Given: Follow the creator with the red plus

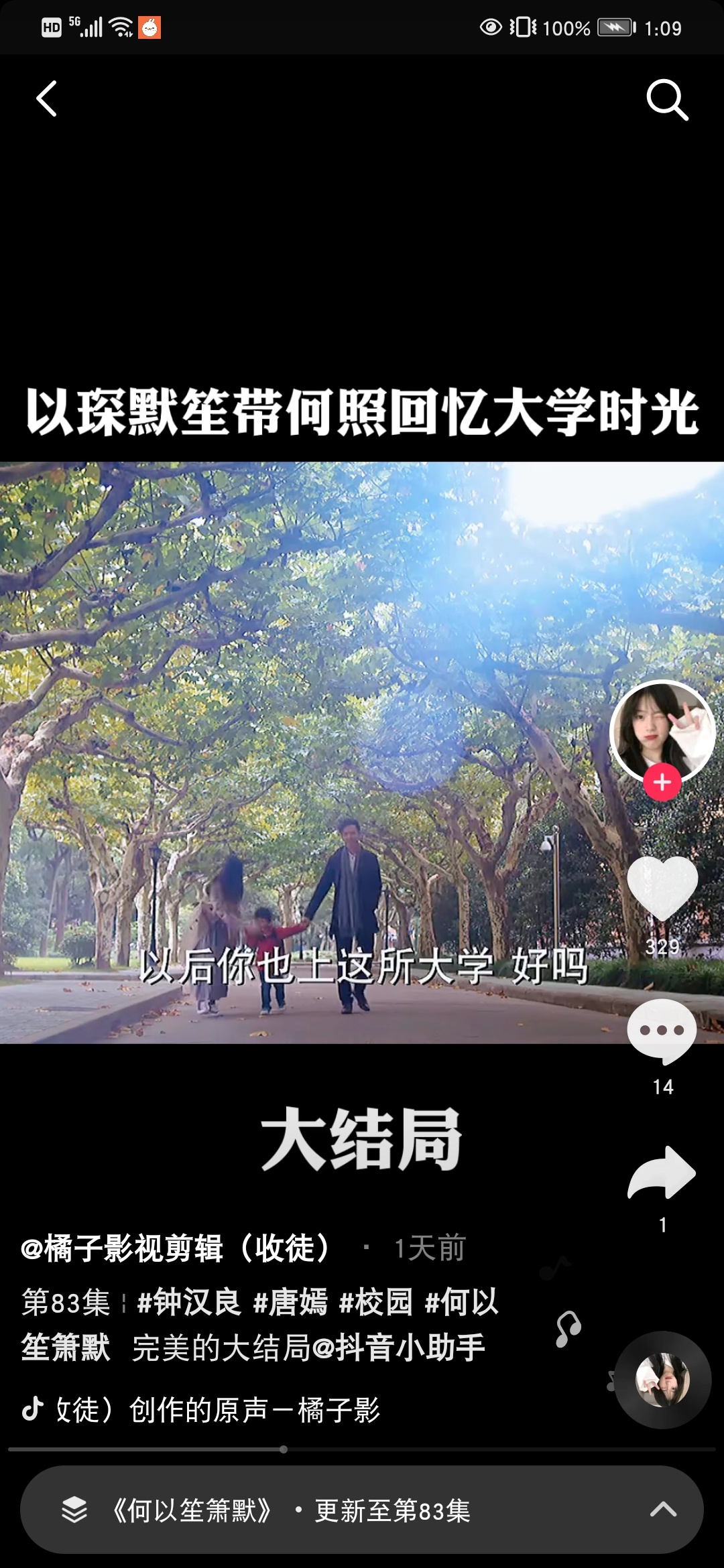Looking at the screenshot, I should [662, 782].
